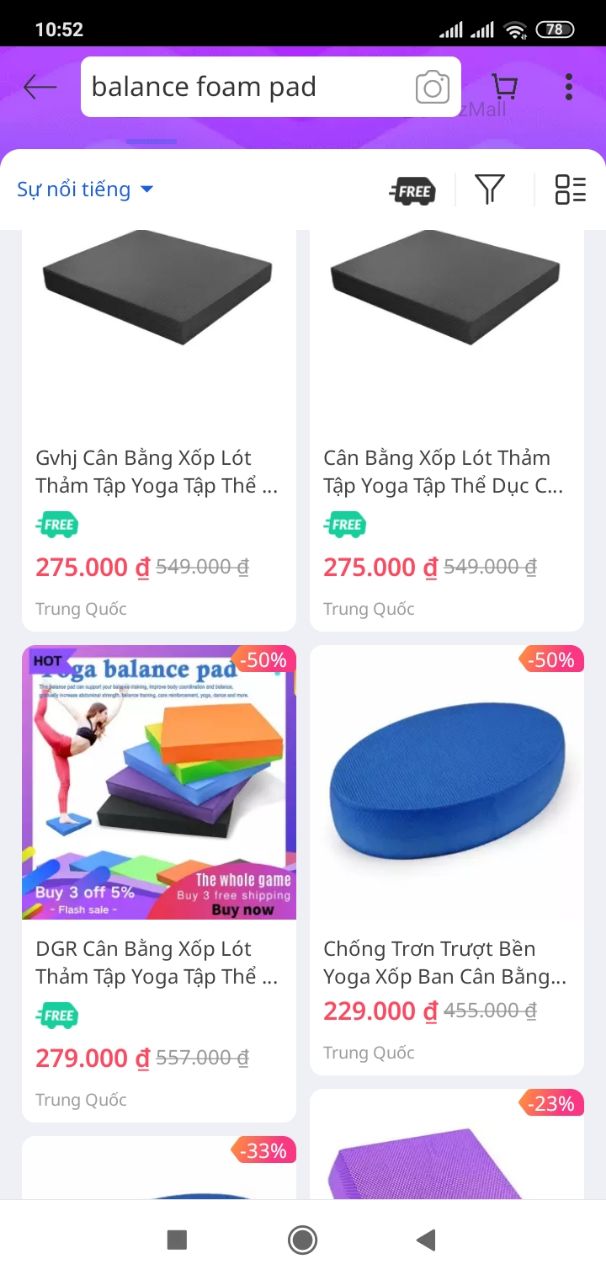This screenshot has height=1280, width=606.
Task: Open the three-dot overflow menu
Action: (568, 87)
